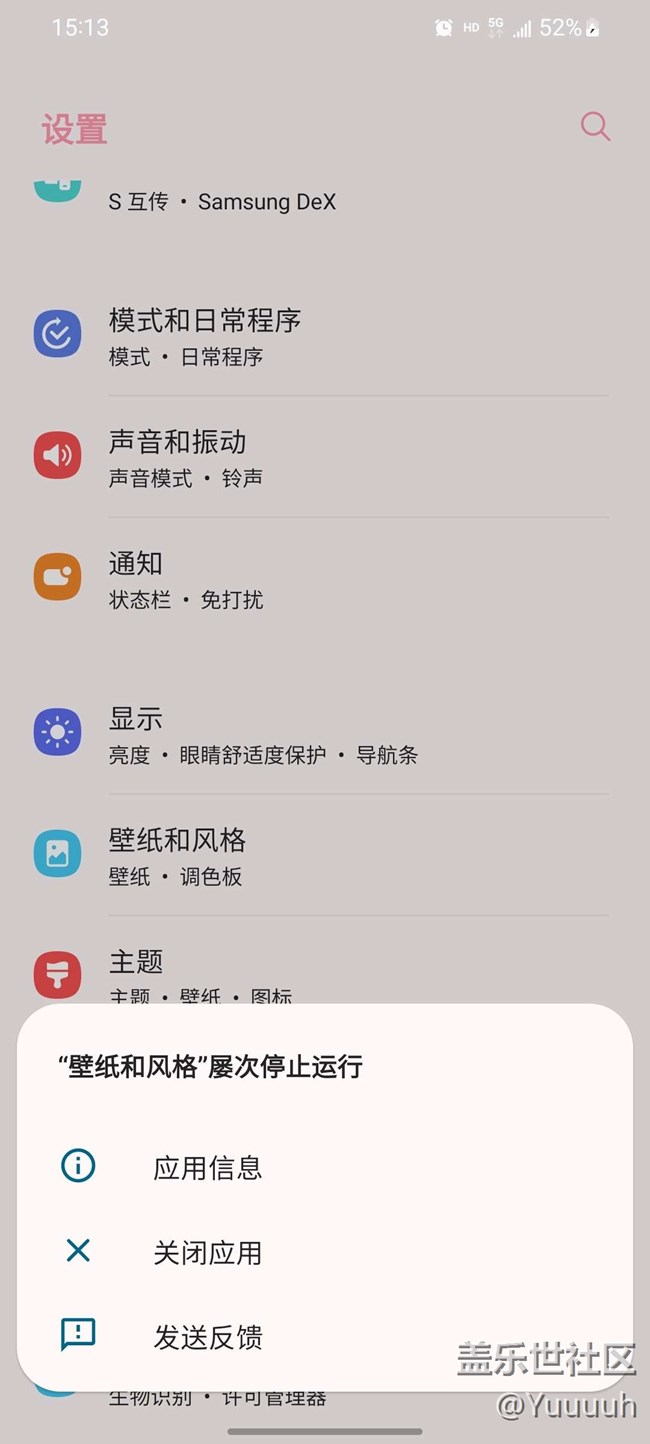The image size is (650, 1444).
Task: Open 壁纸和风格 settings row
Action: pos(178,855)
